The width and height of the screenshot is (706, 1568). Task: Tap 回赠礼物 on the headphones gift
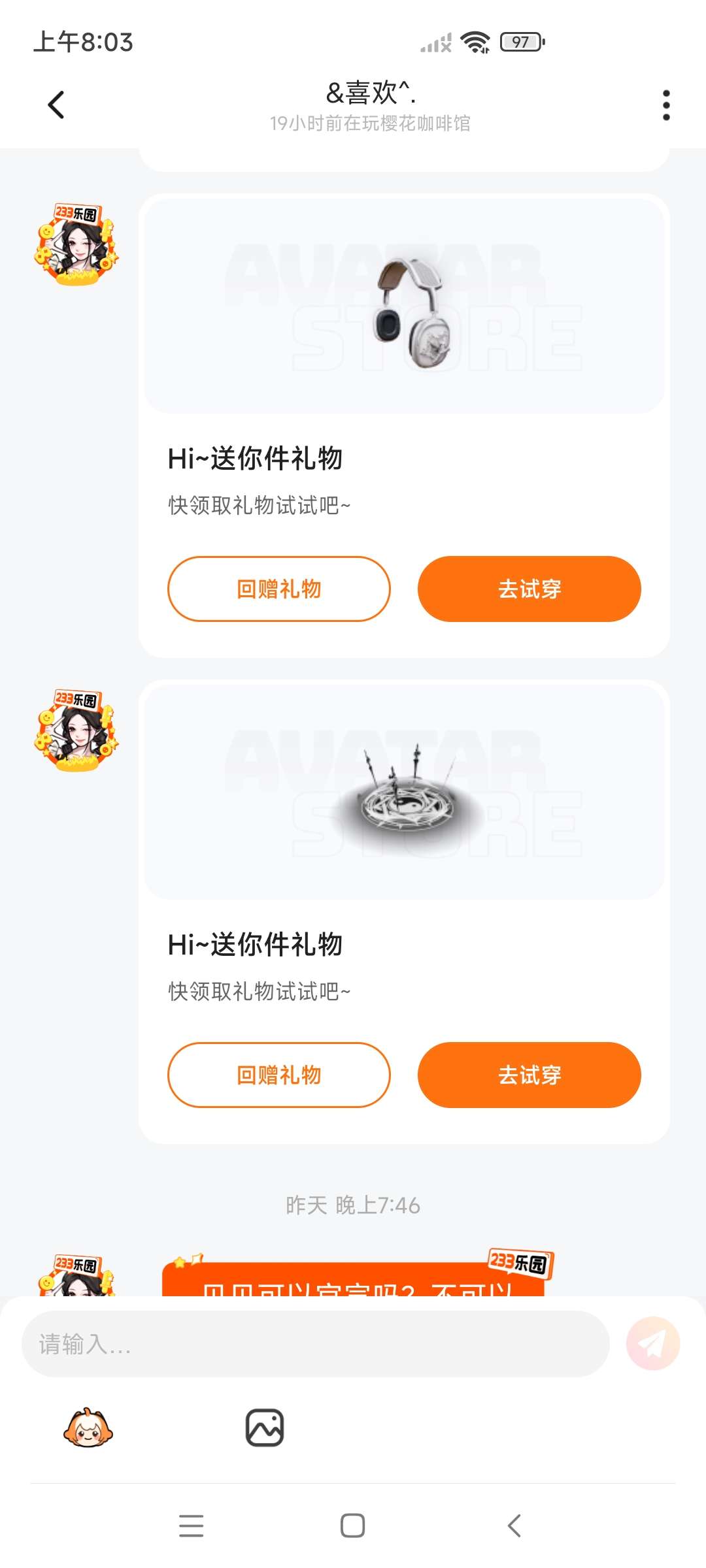point(279,589)
